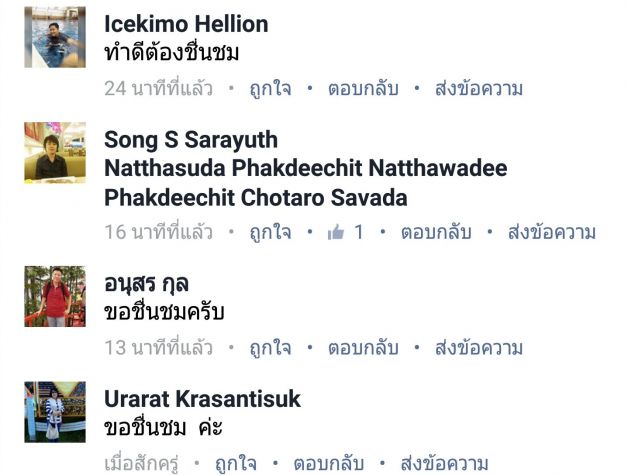View who liked Song S Sarayuth's comment
This screenshot has height=475, width=628.
(346, 232)
